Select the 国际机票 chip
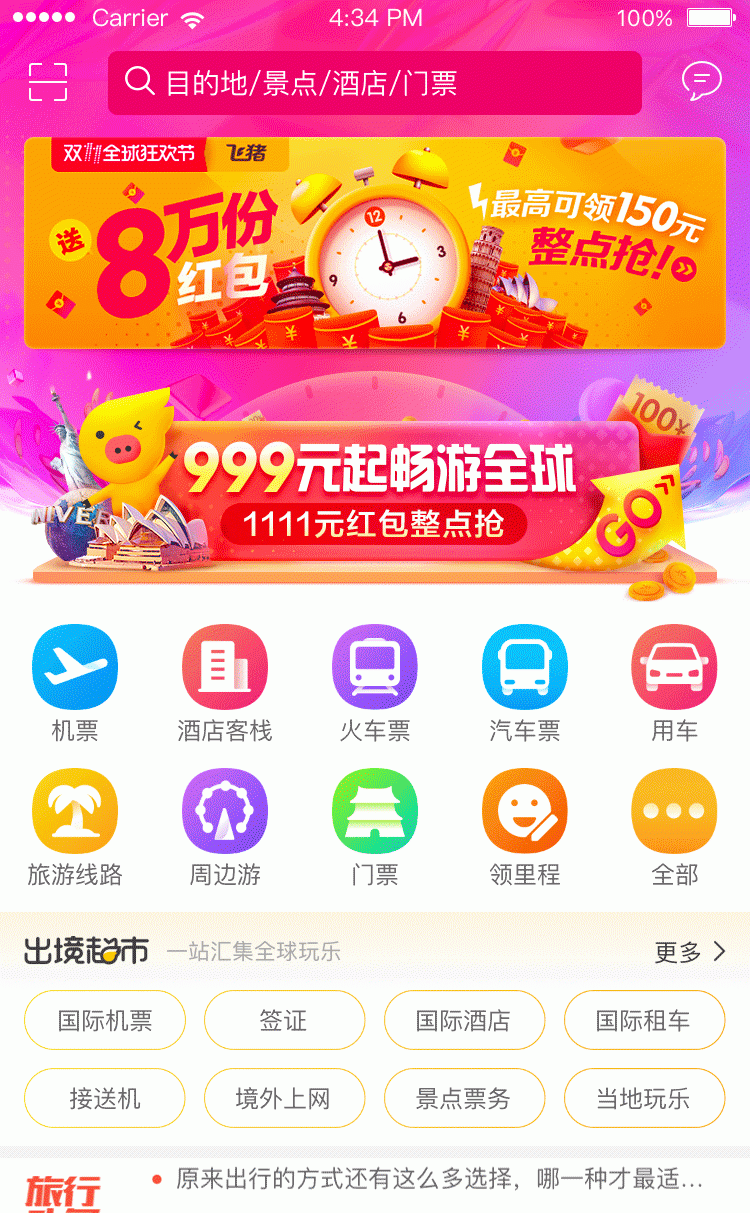 [105, 1020]
